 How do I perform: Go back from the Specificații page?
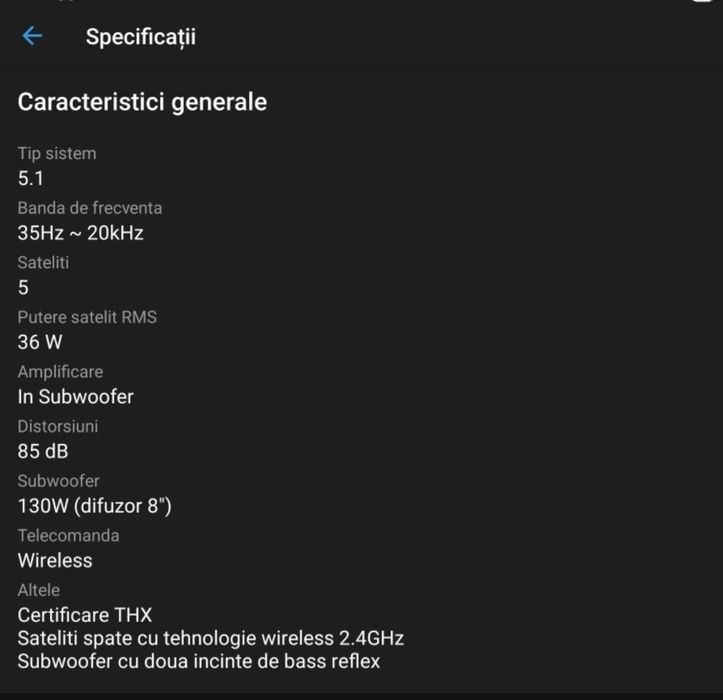pyautogui.click(x=32, y=37)
